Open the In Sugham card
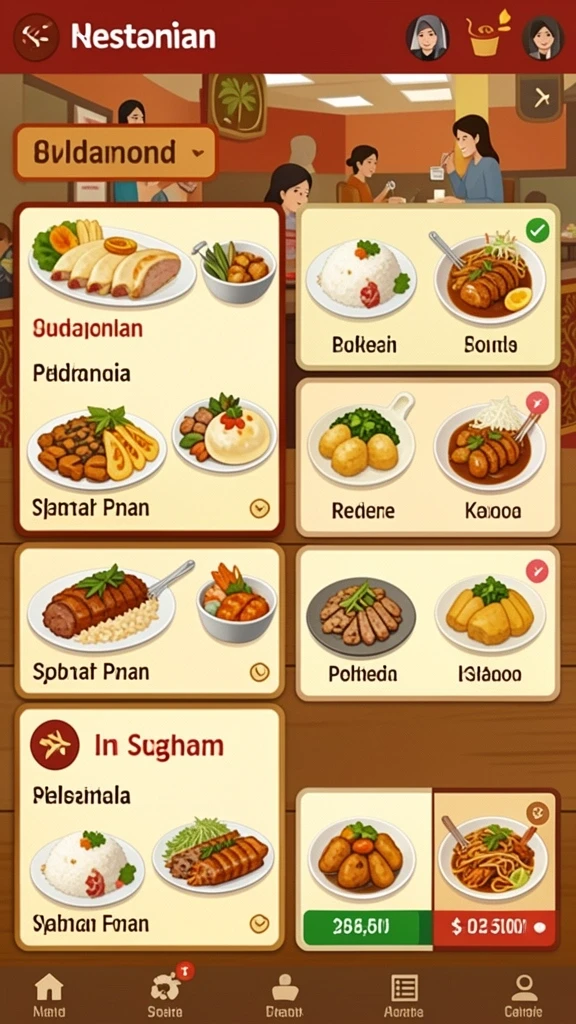576x1024 pixels. point(150,827)
